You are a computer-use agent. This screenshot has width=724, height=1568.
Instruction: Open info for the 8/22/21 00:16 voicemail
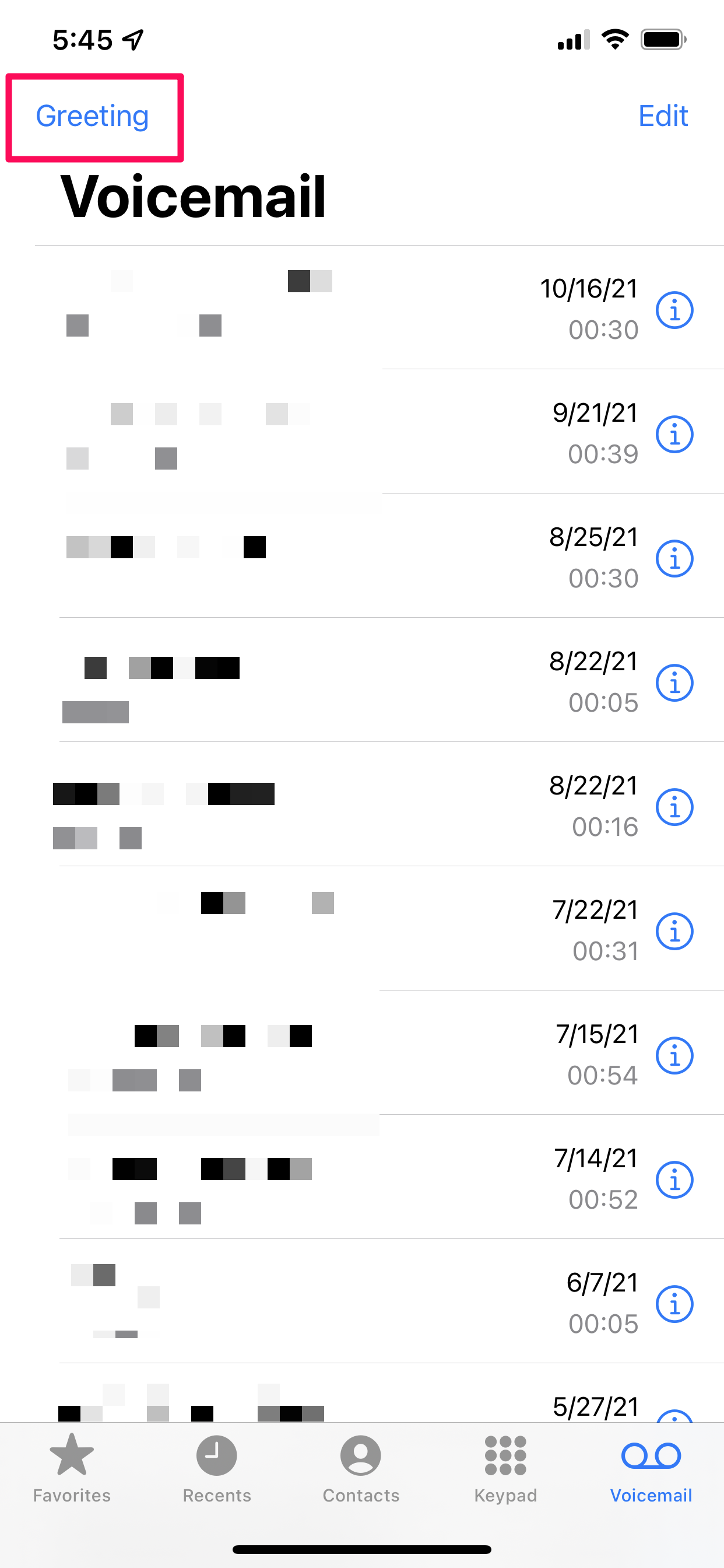(674, 807)
